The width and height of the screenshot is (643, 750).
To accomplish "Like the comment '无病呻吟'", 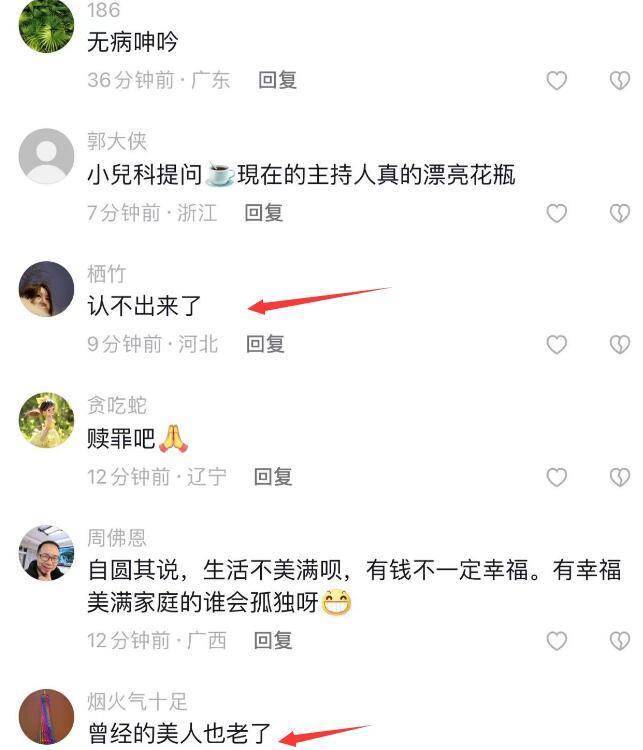I will (x=556, y=81).
